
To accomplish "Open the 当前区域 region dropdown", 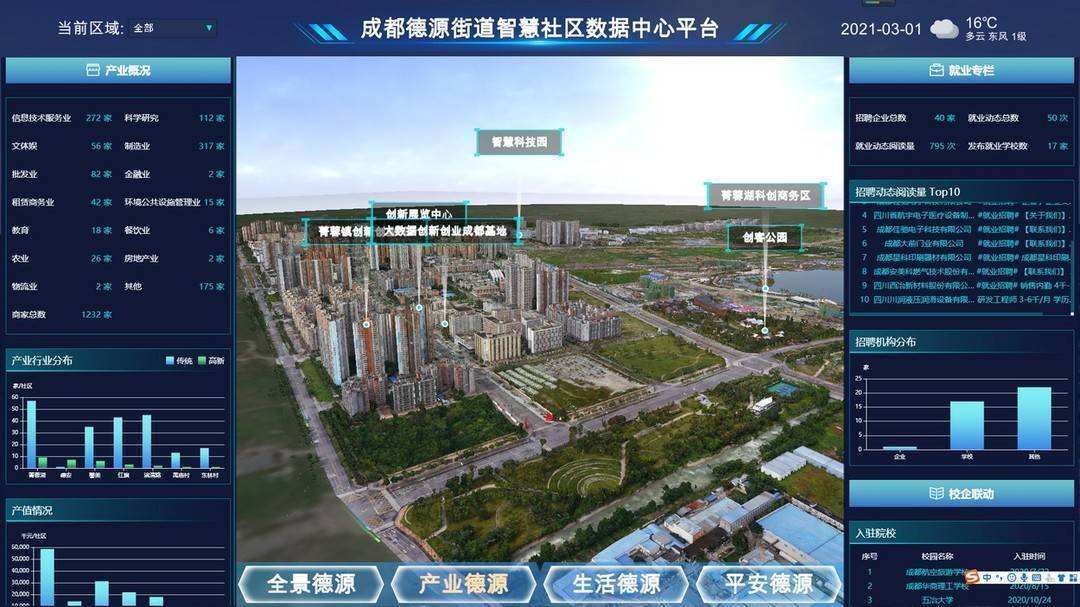I will [x=173, y=28].
